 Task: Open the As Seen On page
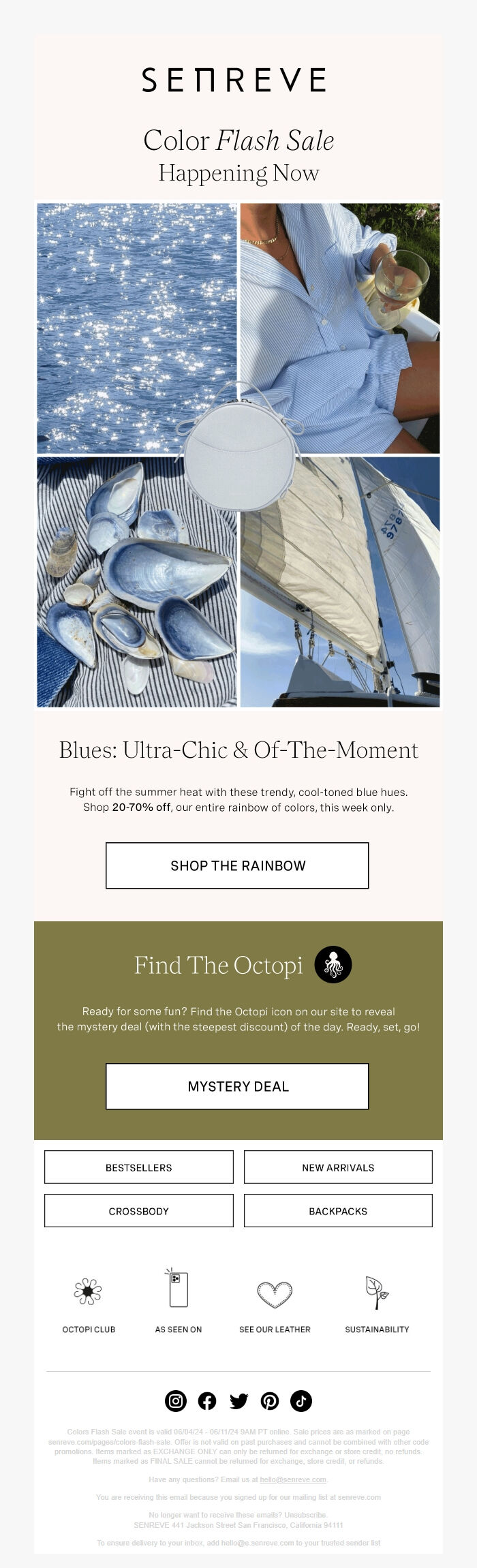(x=179, y=1303)
